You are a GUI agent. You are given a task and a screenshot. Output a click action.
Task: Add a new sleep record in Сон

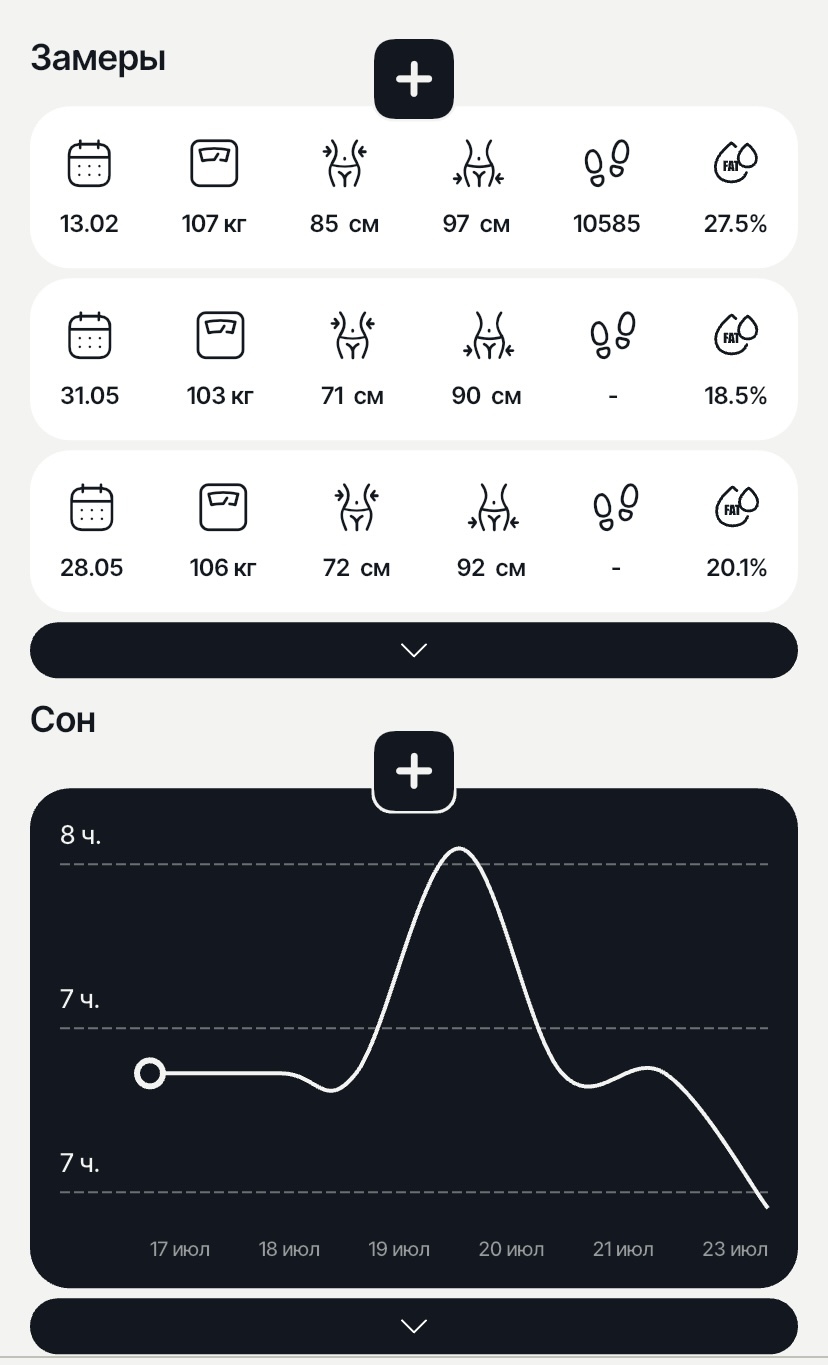(x=414, y=771)
